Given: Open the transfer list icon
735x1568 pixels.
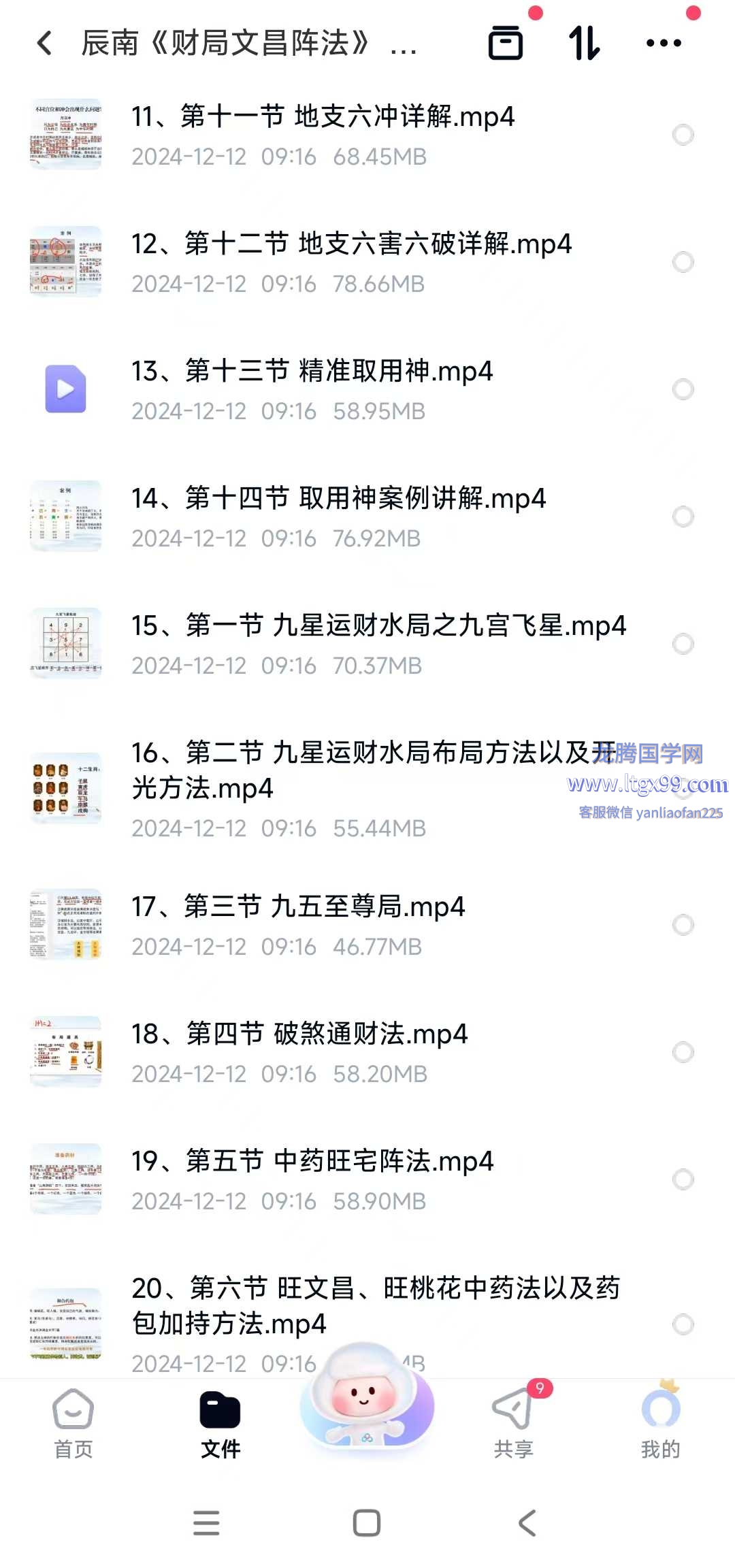Looking at the screenshot, I should (506, 43).
